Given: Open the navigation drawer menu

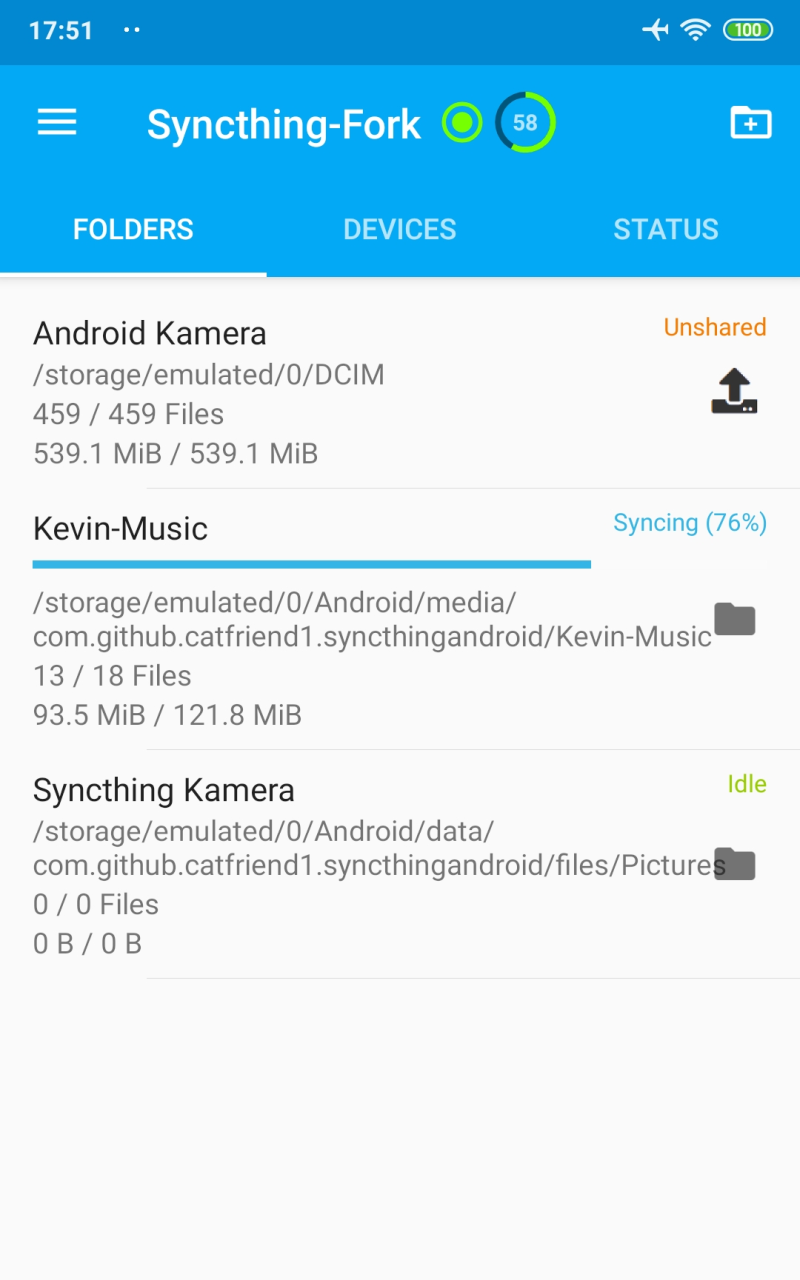Looking at the screenshot, I should (x=56, y=122).
